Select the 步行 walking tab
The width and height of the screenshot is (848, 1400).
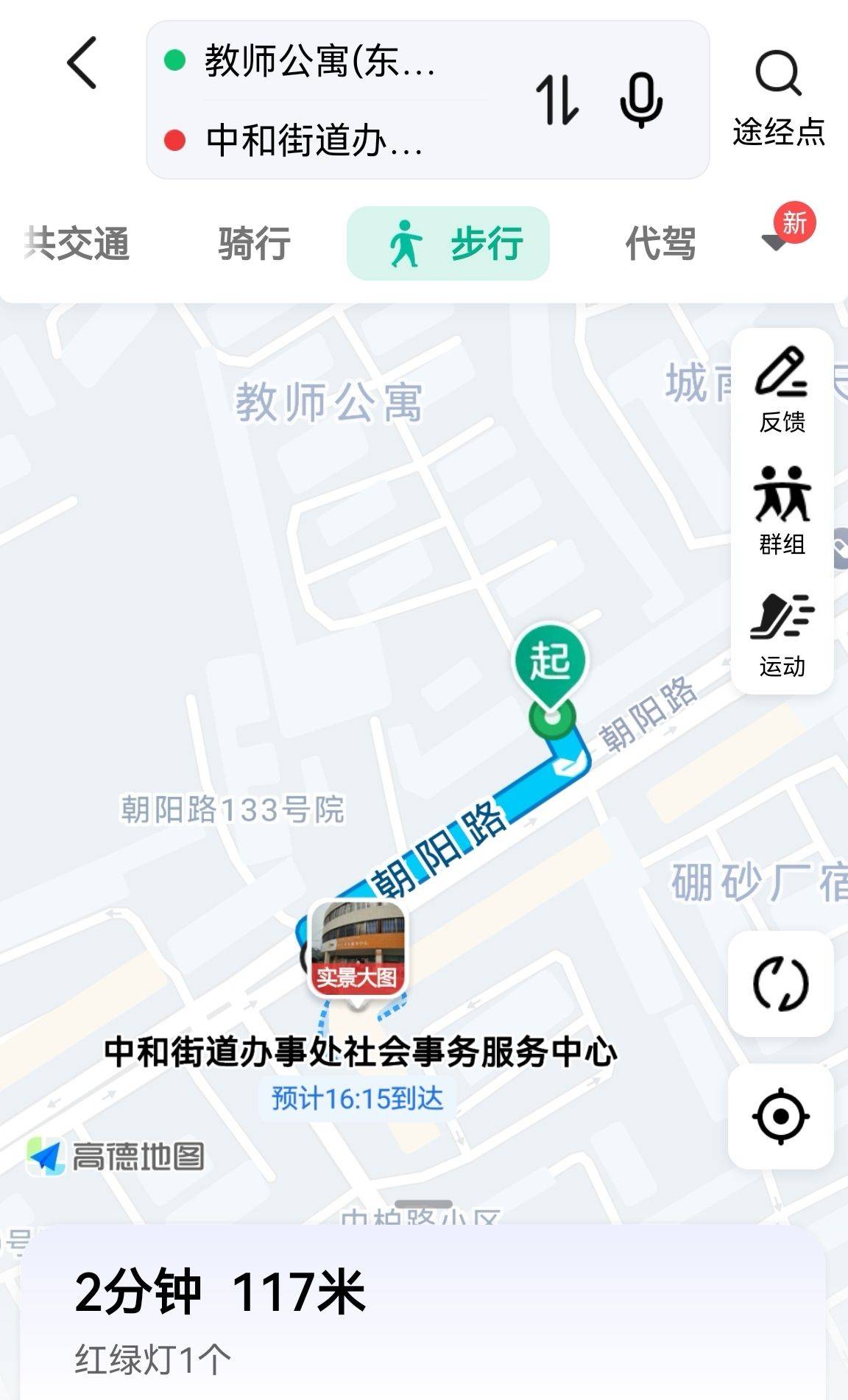[448, 243]
